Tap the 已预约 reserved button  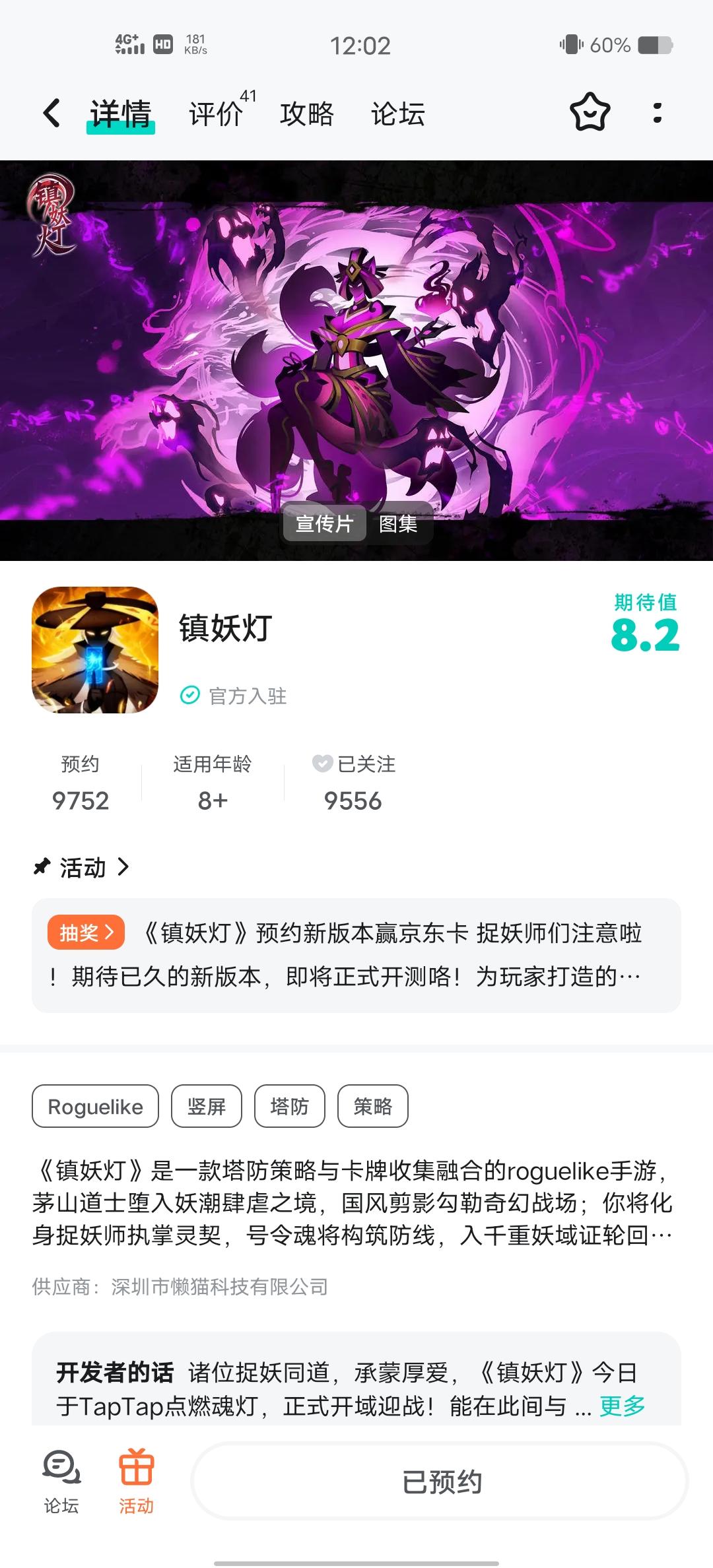click(x=444, y=1480)
